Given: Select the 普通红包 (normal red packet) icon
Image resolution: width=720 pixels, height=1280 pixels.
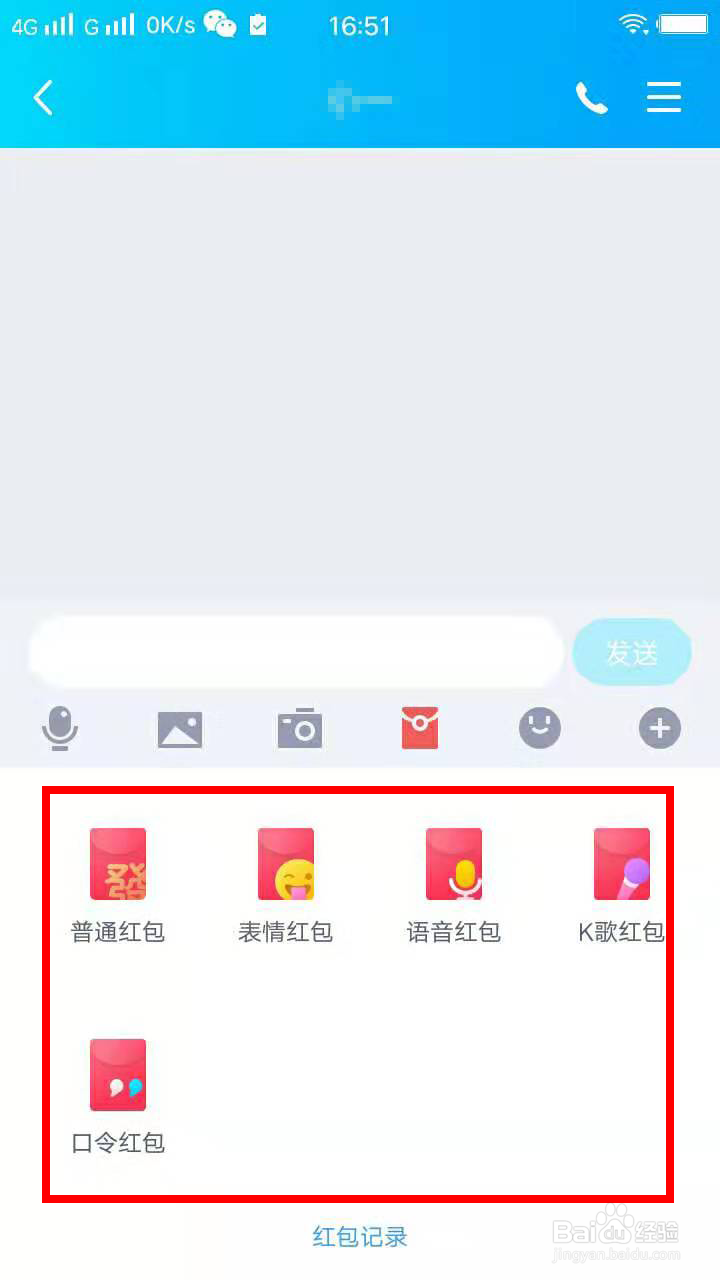Looking at the screenshot, I should pos(118,863).
